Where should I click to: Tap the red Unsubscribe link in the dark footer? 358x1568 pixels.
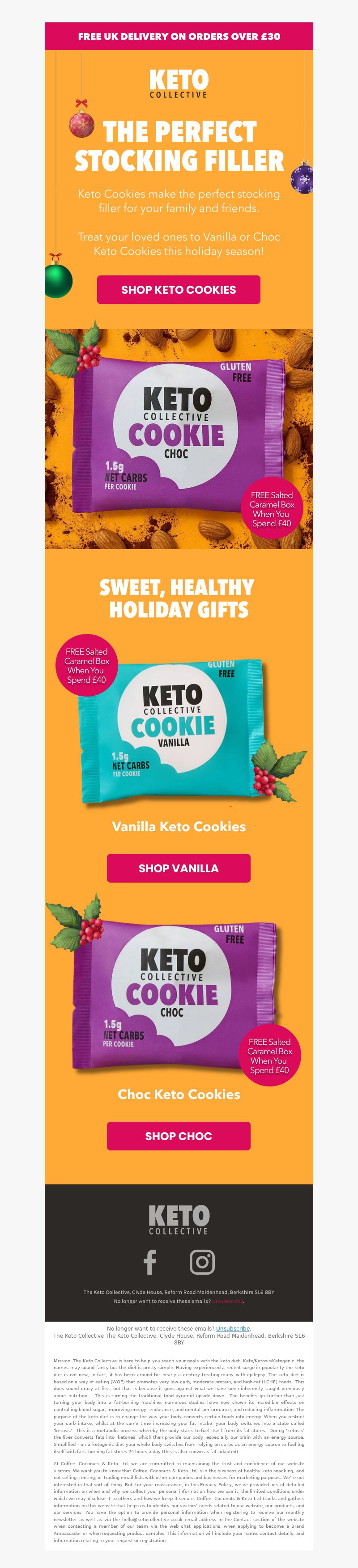tap(228, 1301)
